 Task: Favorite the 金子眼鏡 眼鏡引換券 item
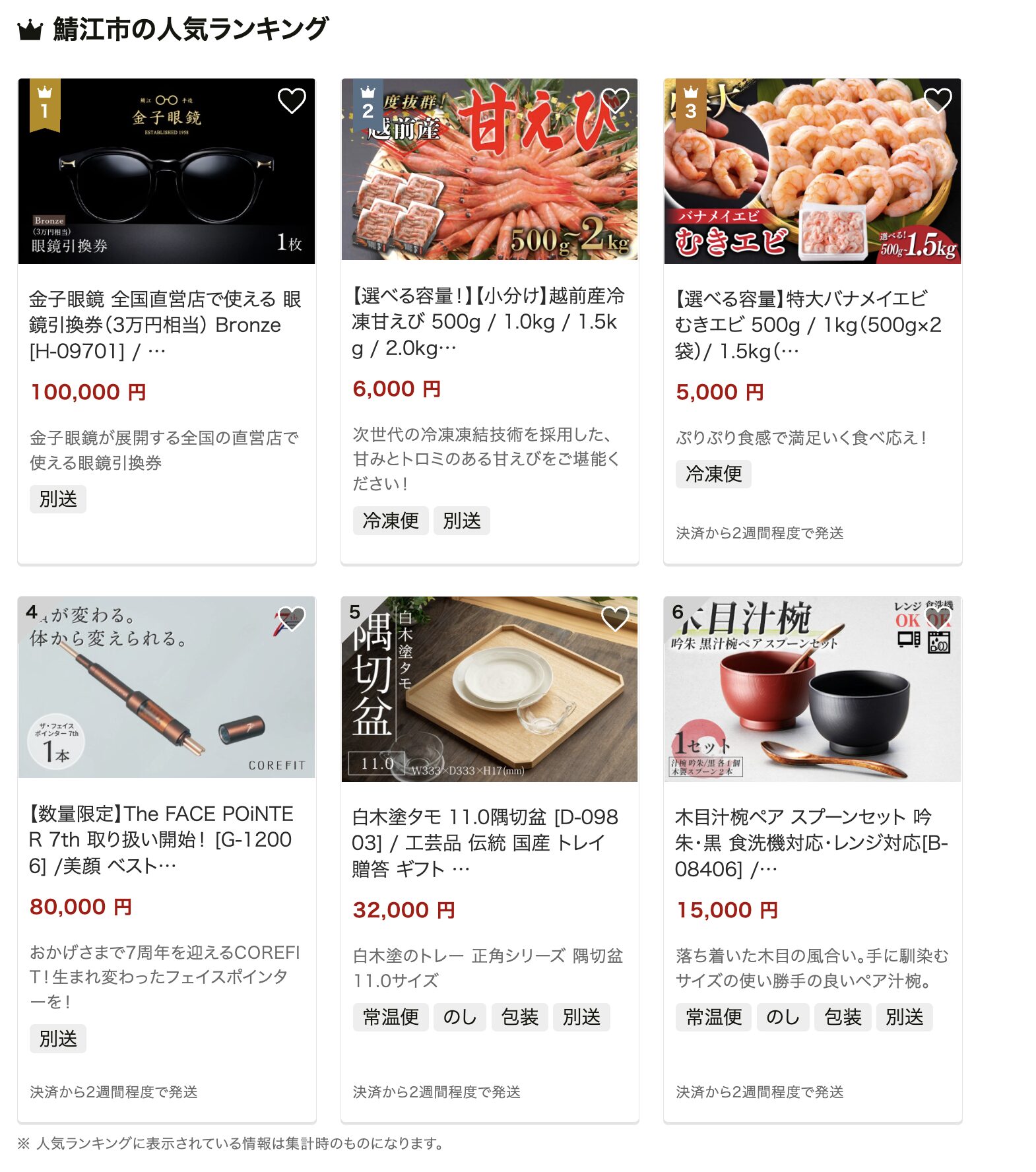point(291,101)
